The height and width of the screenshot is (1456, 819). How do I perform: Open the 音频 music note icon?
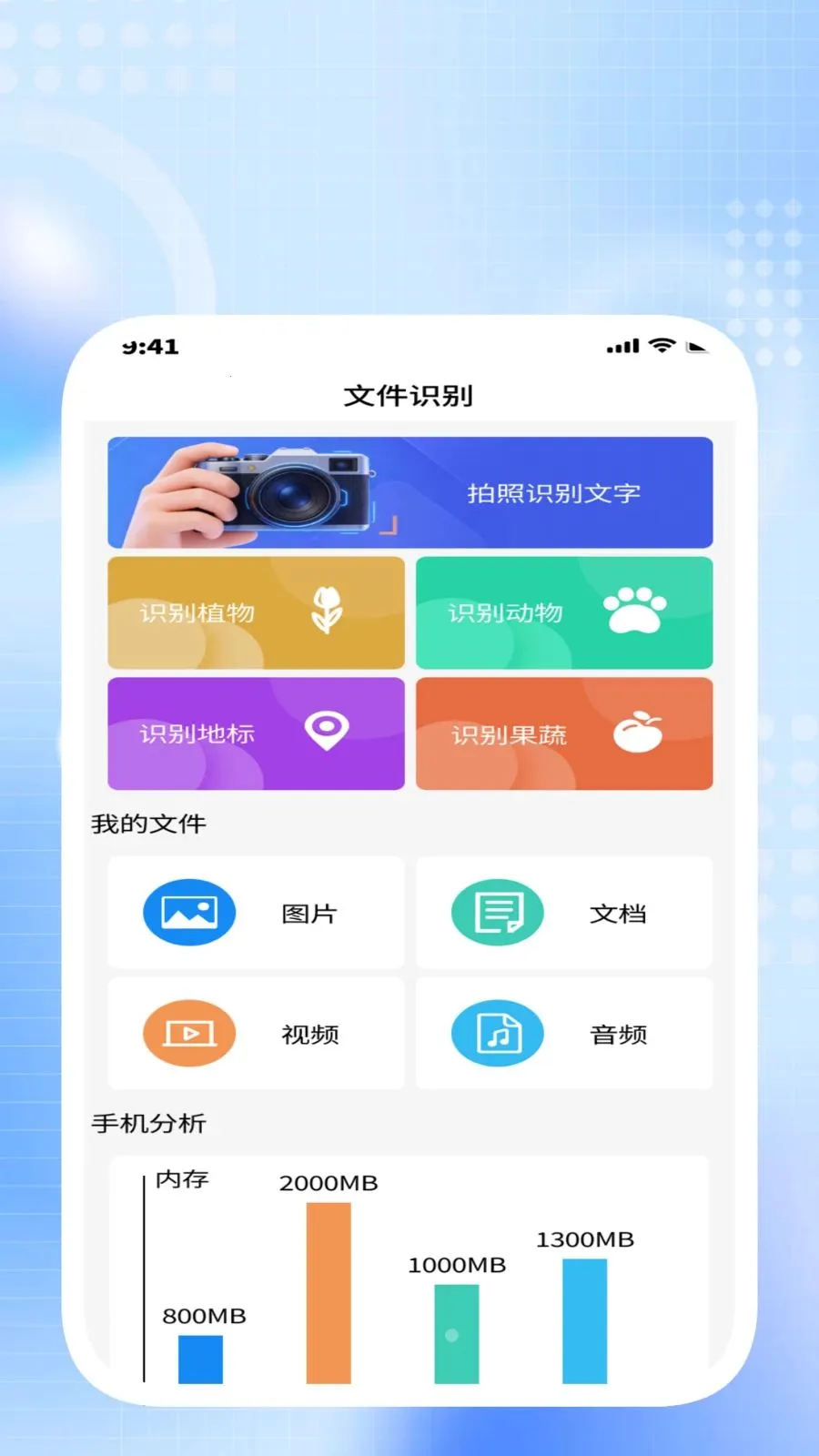(497, 1033)
